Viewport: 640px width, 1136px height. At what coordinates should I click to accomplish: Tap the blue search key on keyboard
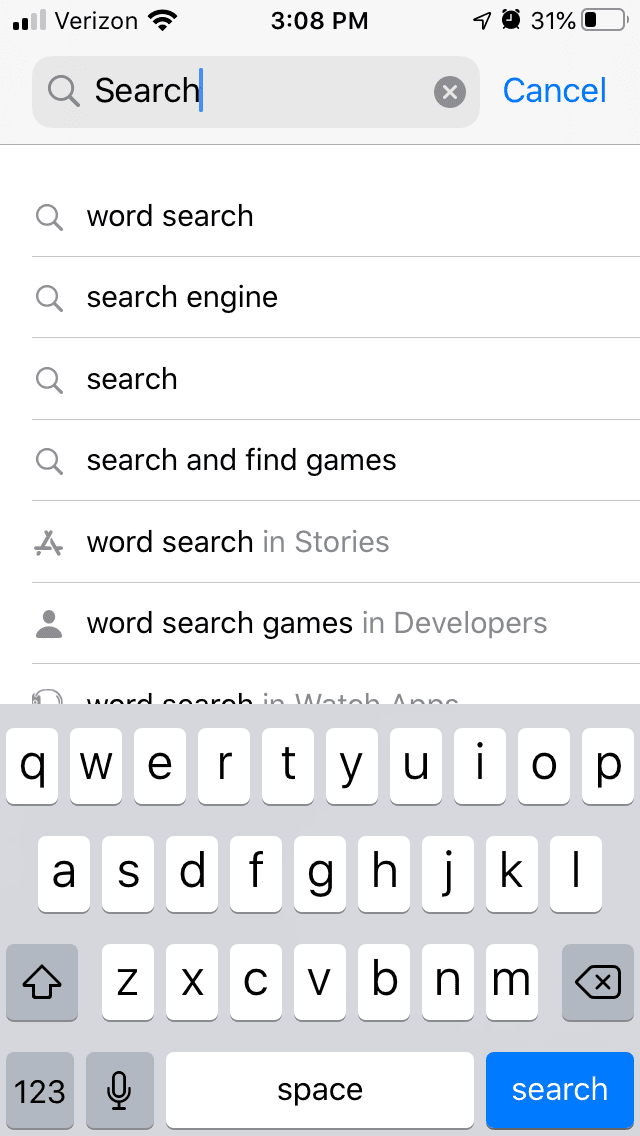pos(559,1089)
